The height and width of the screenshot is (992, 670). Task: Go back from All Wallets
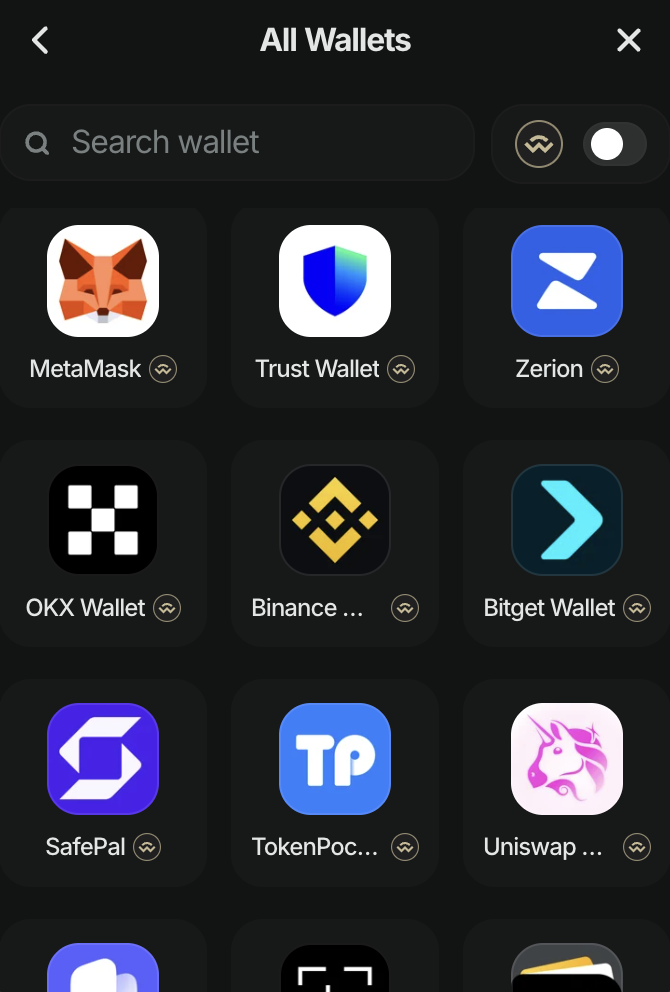pos(40,41)
